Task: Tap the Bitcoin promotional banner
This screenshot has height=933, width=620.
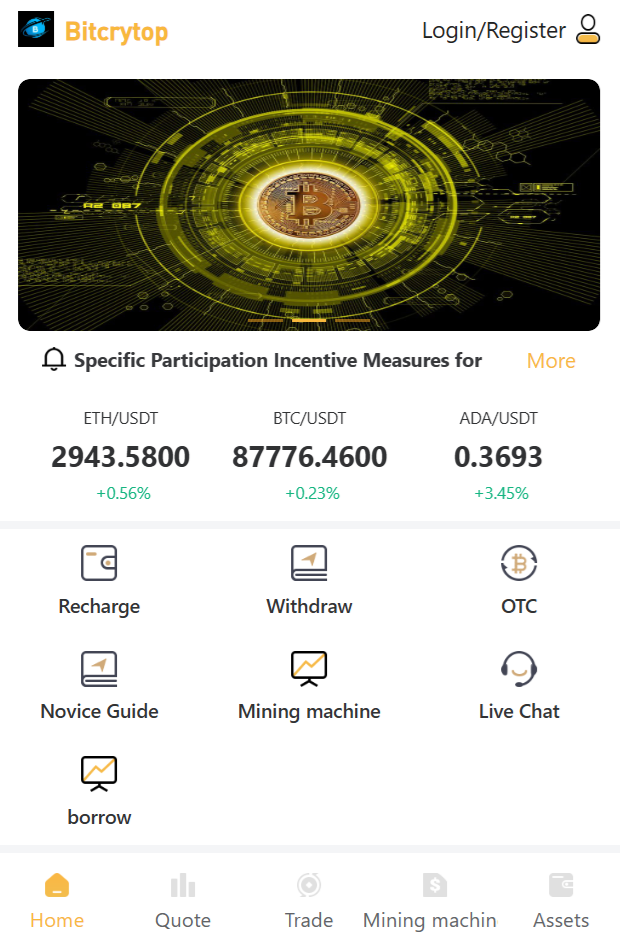Action: [x=309, y=205]
